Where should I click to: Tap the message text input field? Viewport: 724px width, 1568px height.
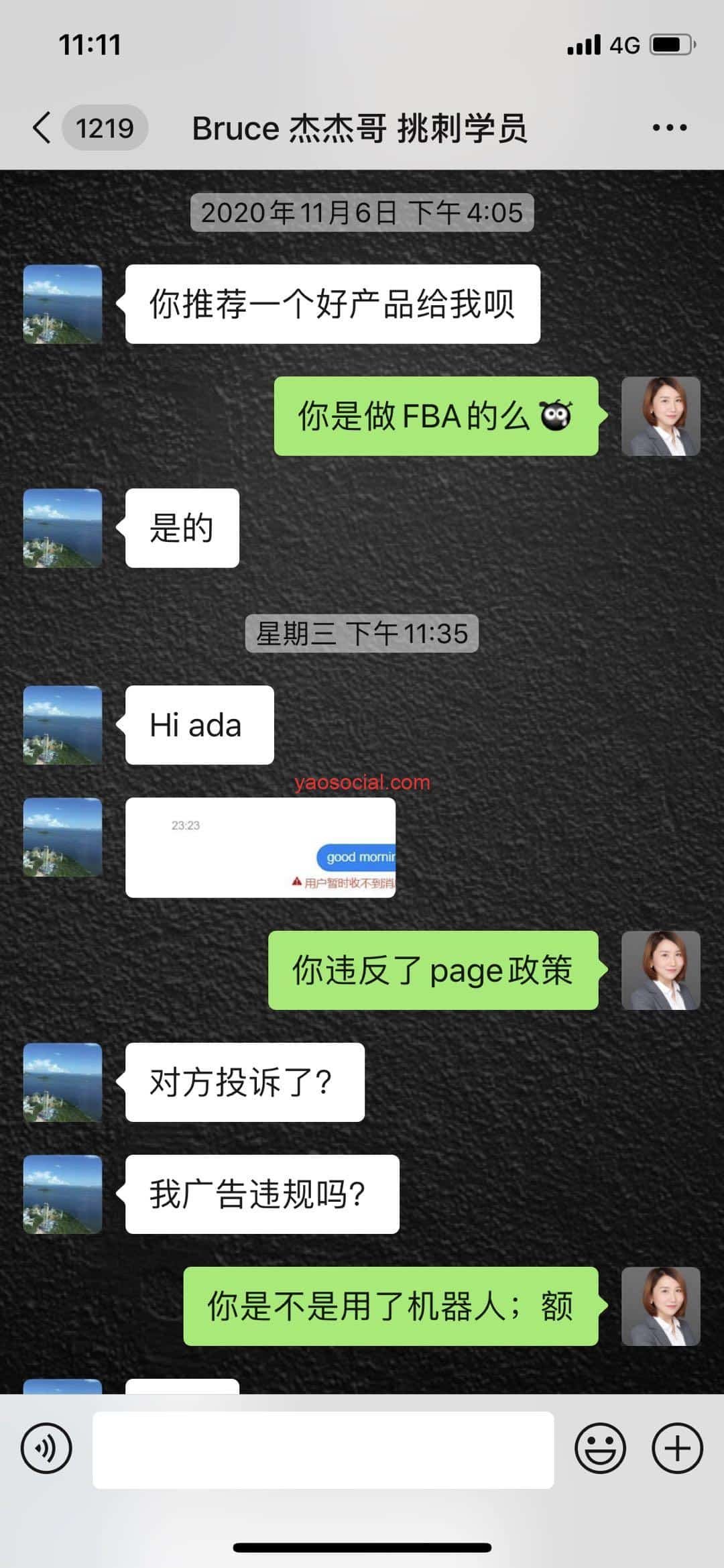click(x=323, y=1450)
